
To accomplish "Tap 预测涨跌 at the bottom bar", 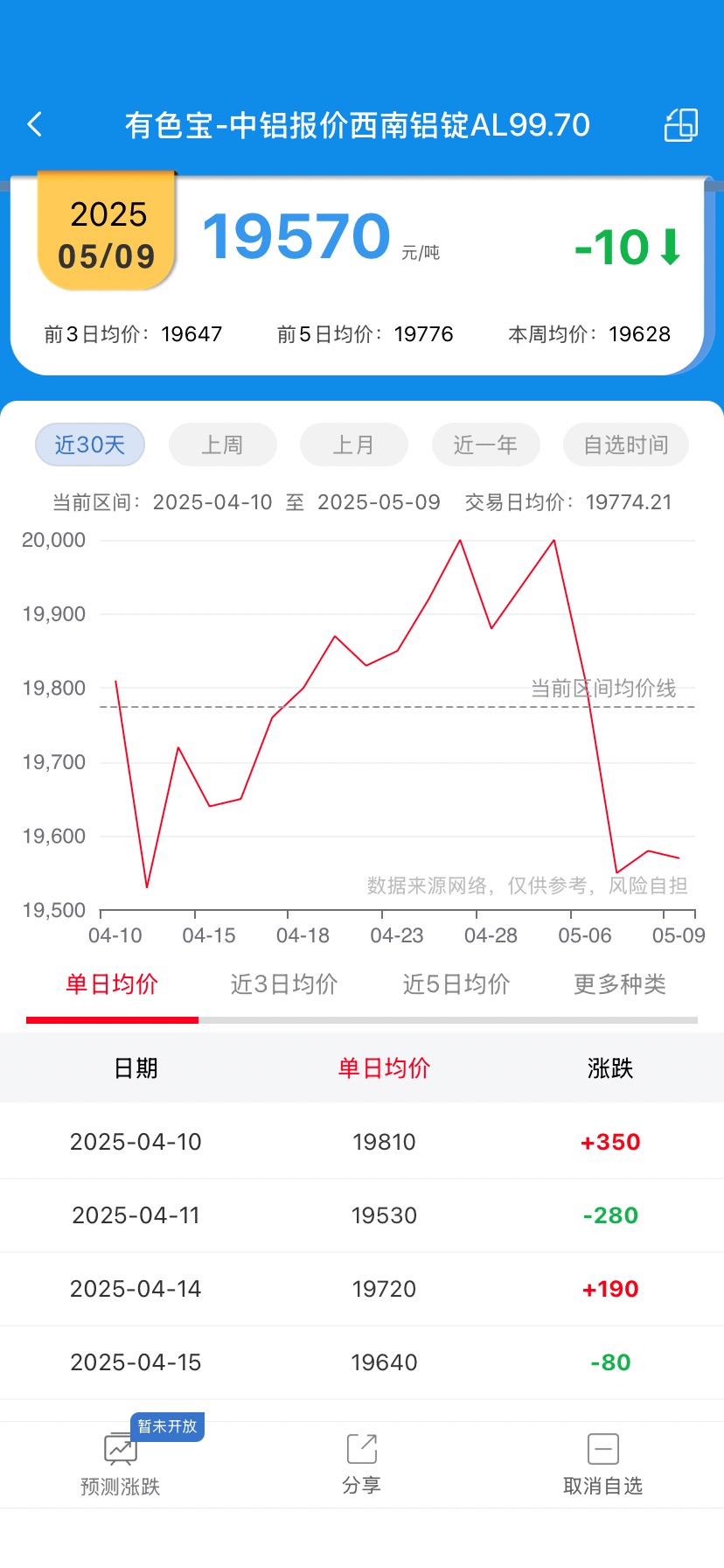I will (x=121, y=1465).
